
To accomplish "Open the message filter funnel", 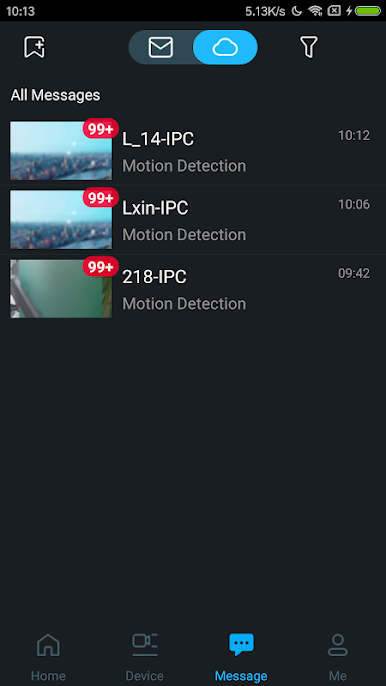I will 309,47.
